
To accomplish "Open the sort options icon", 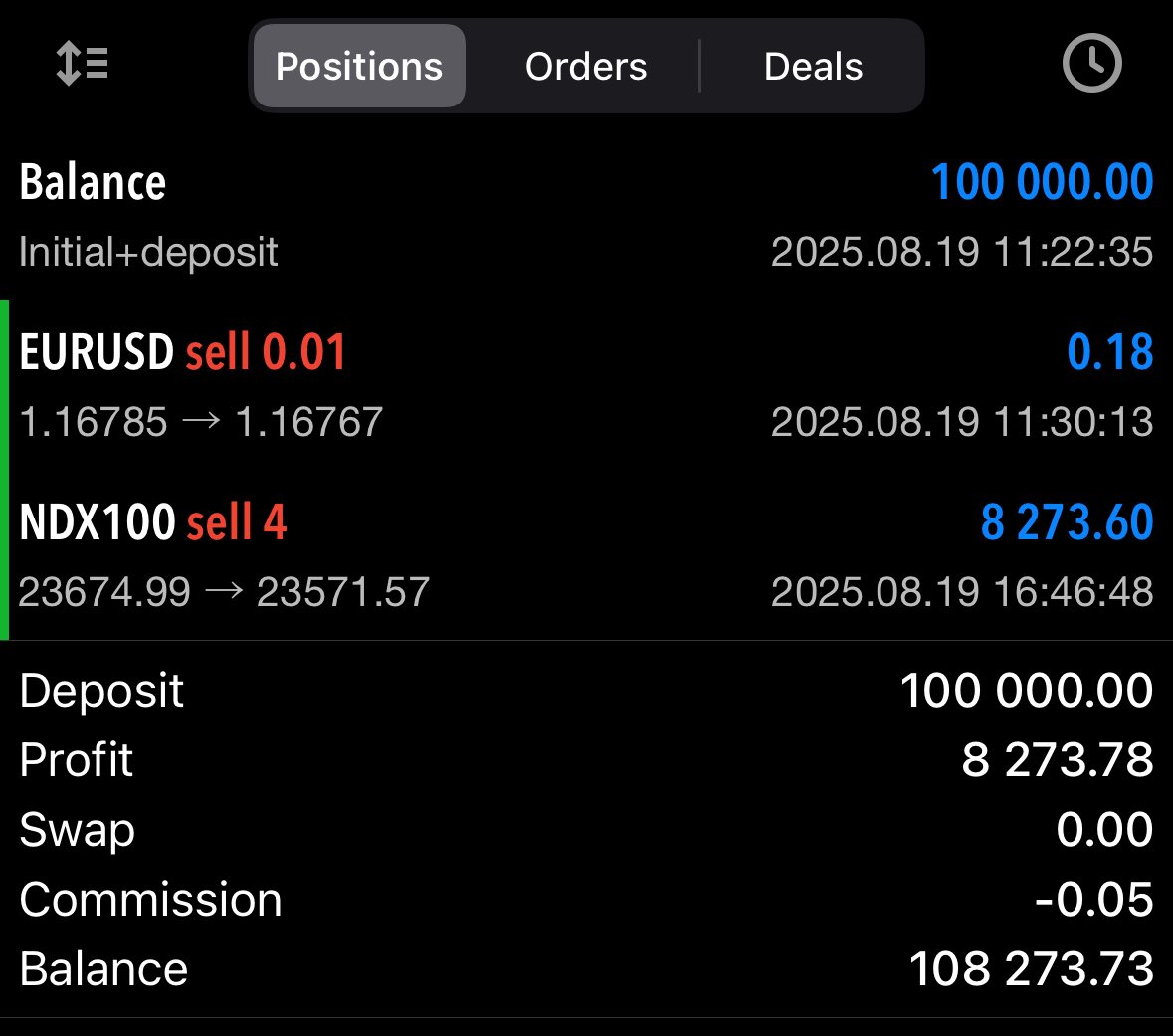I will point(83,63).
